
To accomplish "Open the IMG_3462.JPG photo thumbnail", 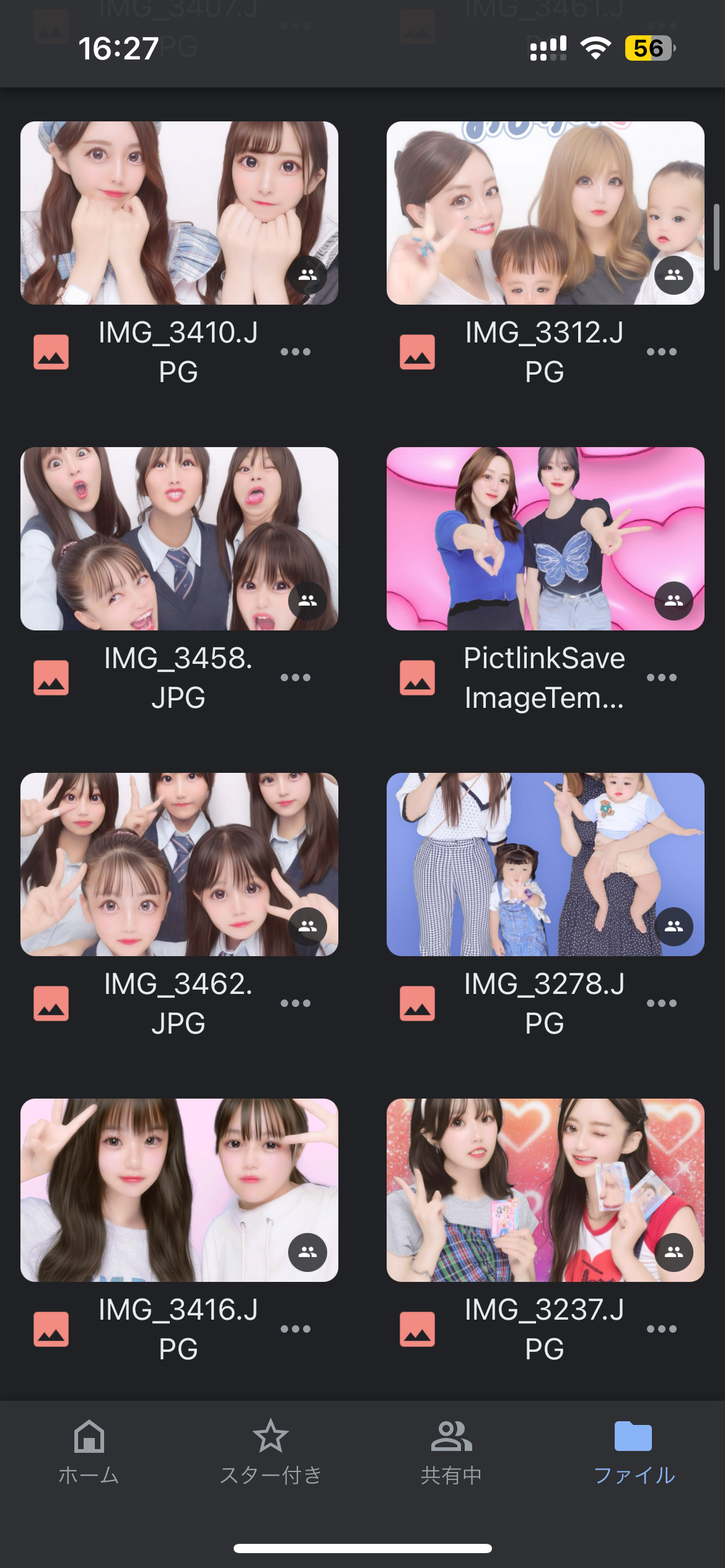I will 179,864.
